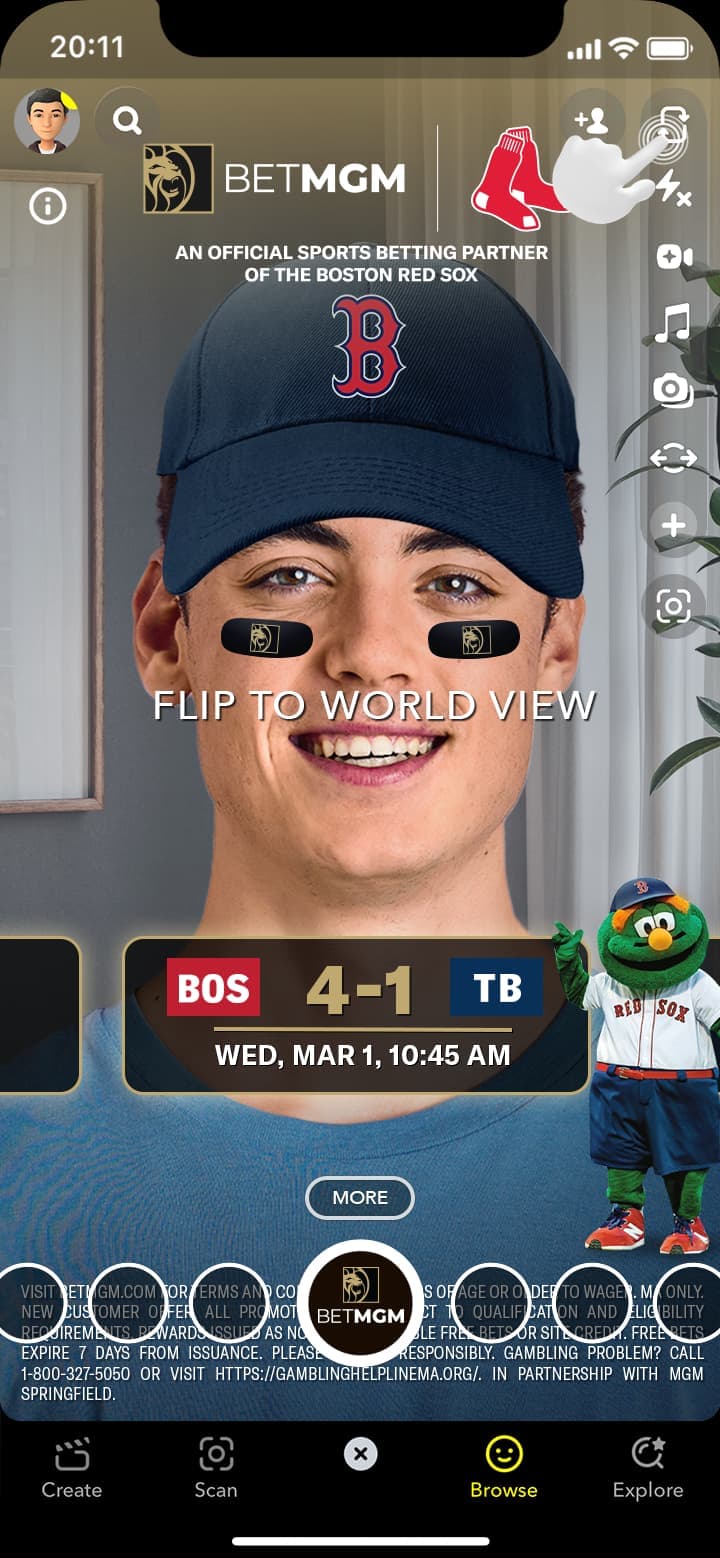
Task: Capture a snap with the BetMGM lens
Action: click(360, 1302)
